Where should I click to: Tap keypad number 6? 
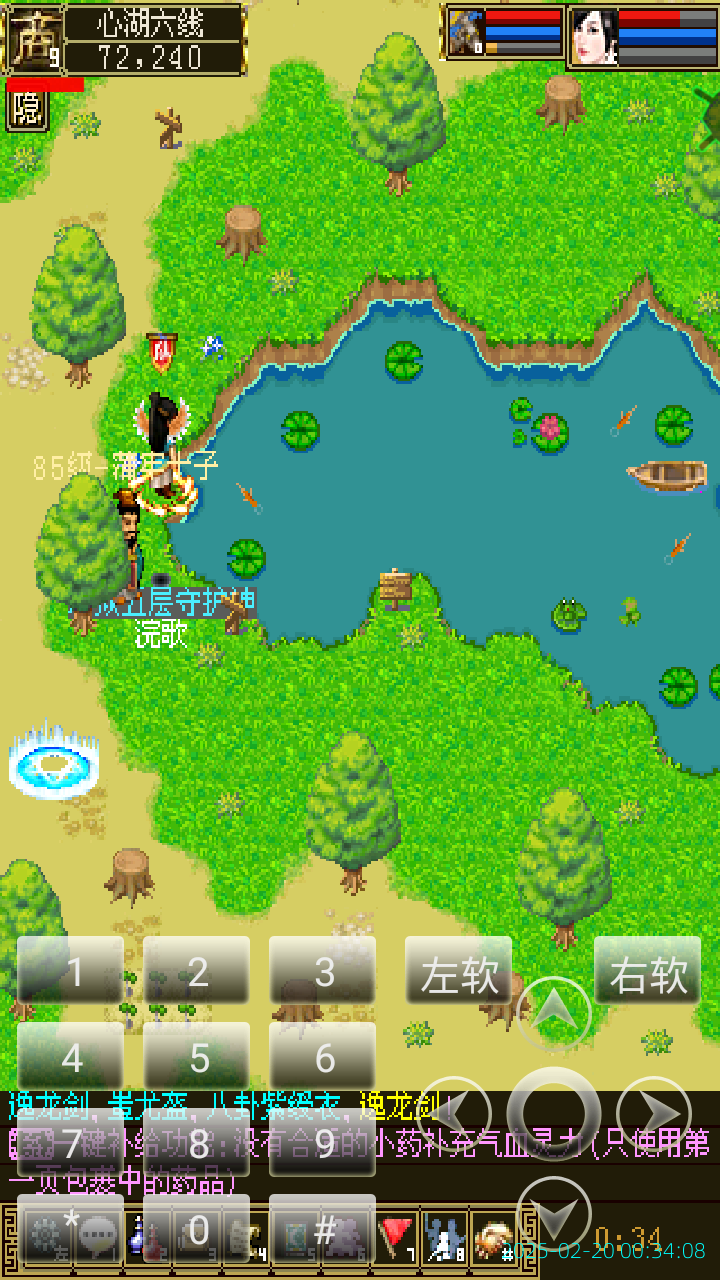[323, 1056]
